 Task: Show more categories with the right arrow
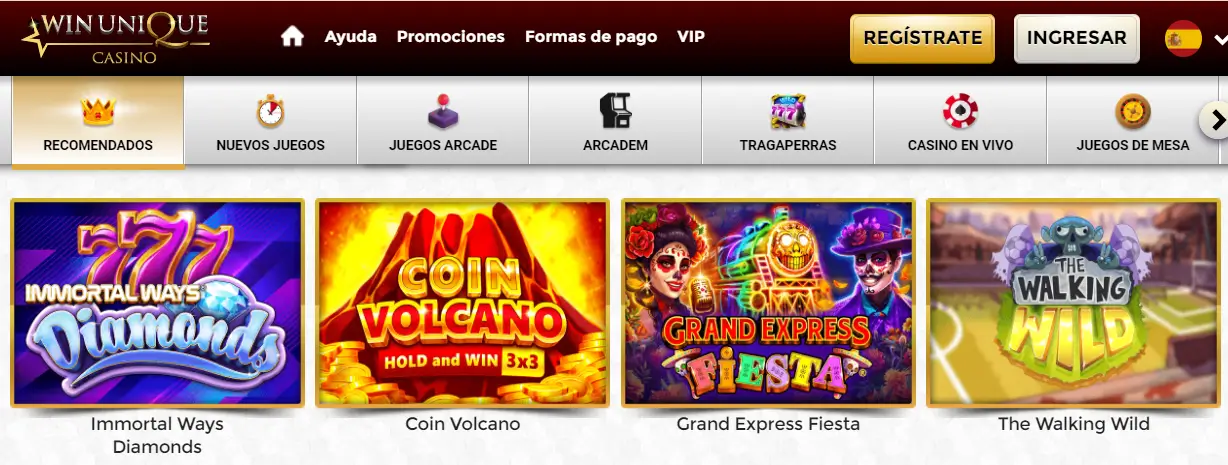click(1216, 121)
